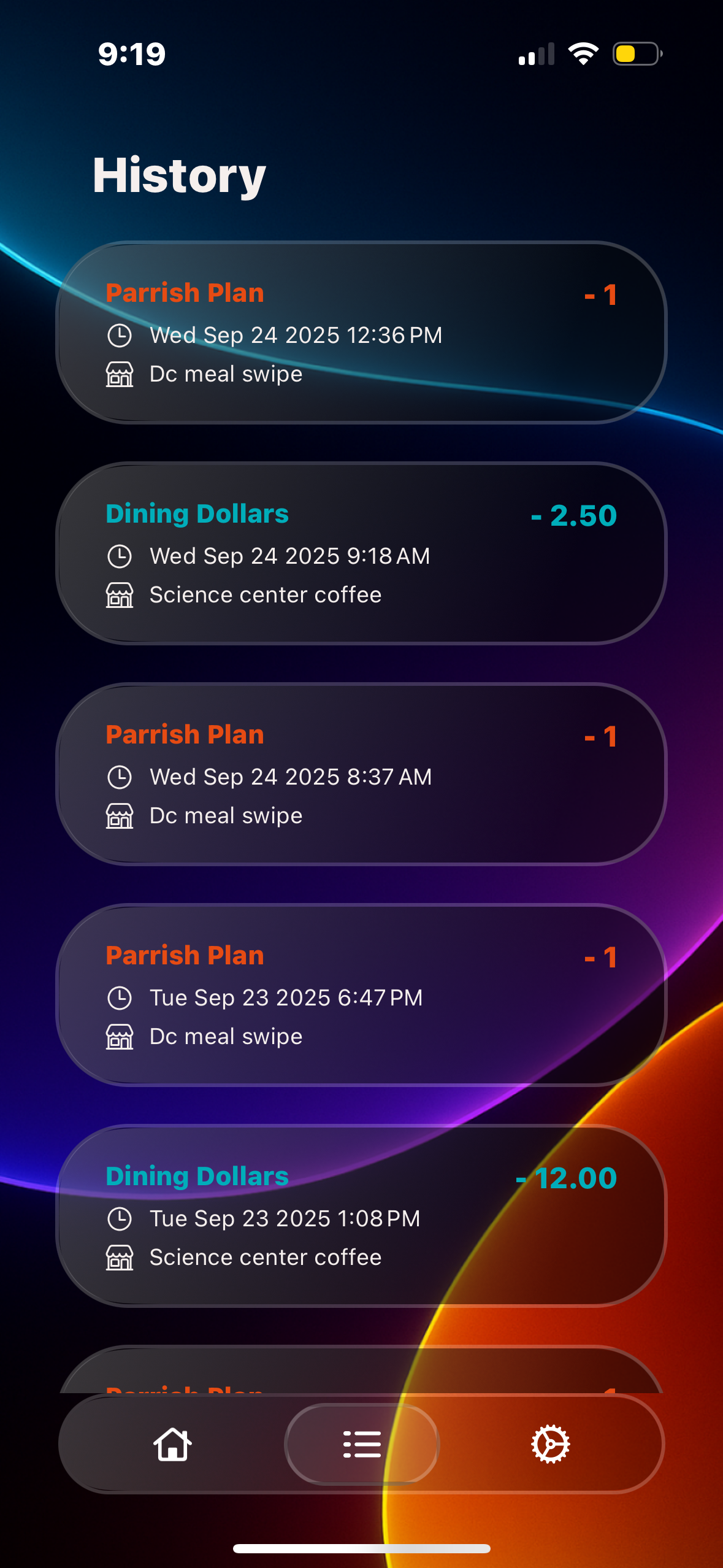This screenshot has height=1568, width=723.
Task: Select the history list tab
Action: [362, 1443]
